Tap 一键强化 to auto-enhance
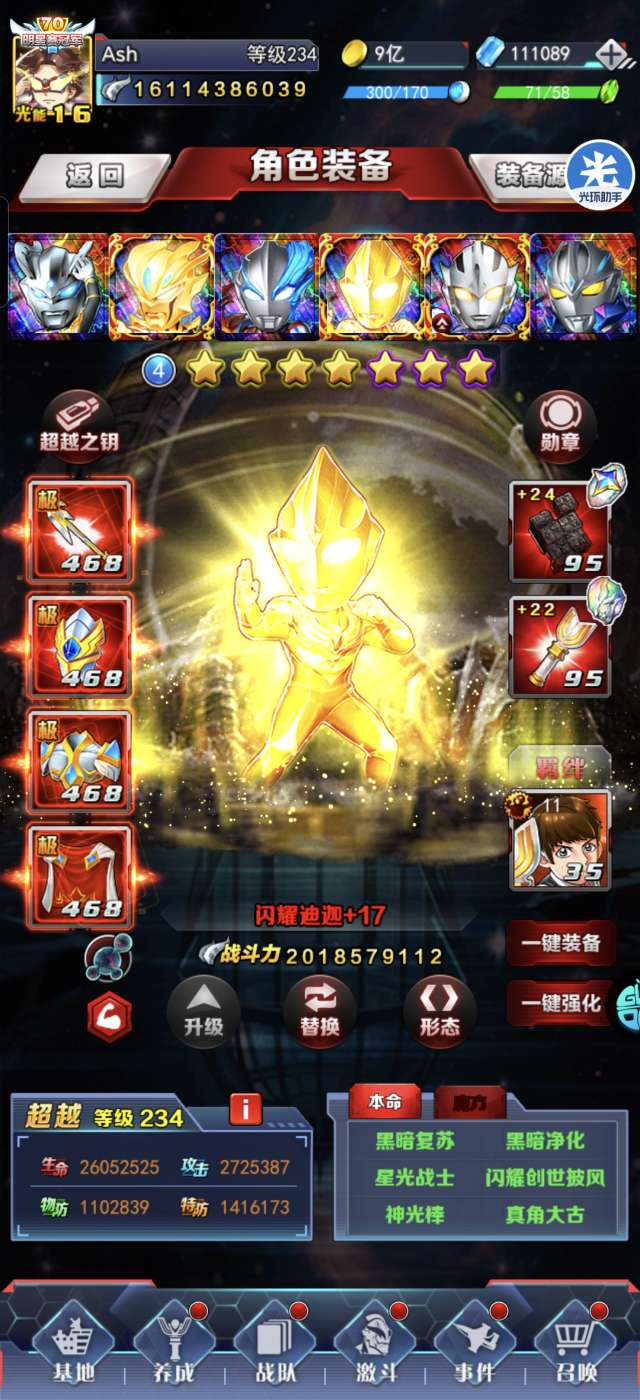Screen dimensions: 640x1400 click(560, 1003)
